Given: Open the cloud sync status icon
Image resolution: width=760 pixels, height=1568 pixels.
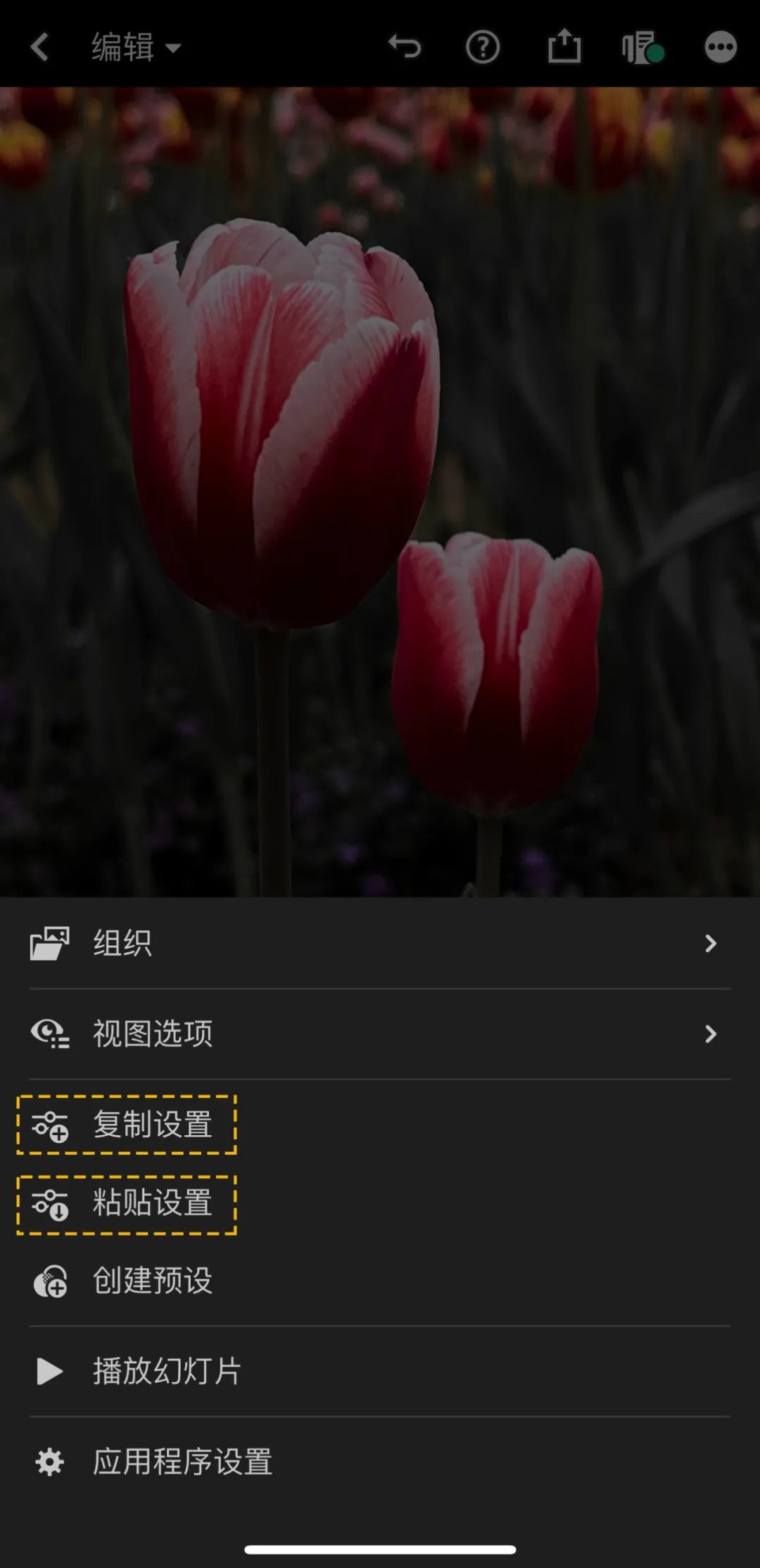Looking at the screenshot, I should point(642,48).
